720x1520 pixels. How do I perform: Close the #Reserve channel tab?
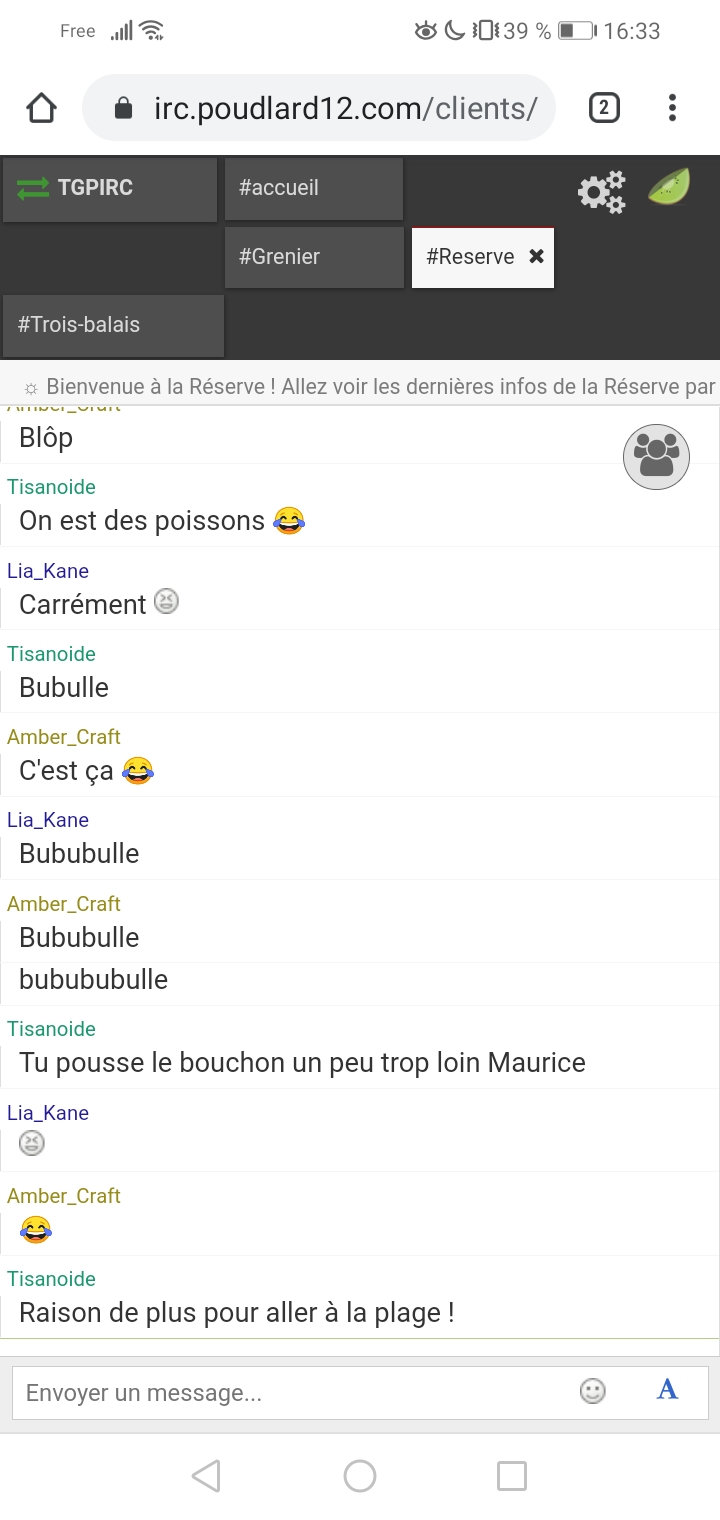click(x=536, y=257)
